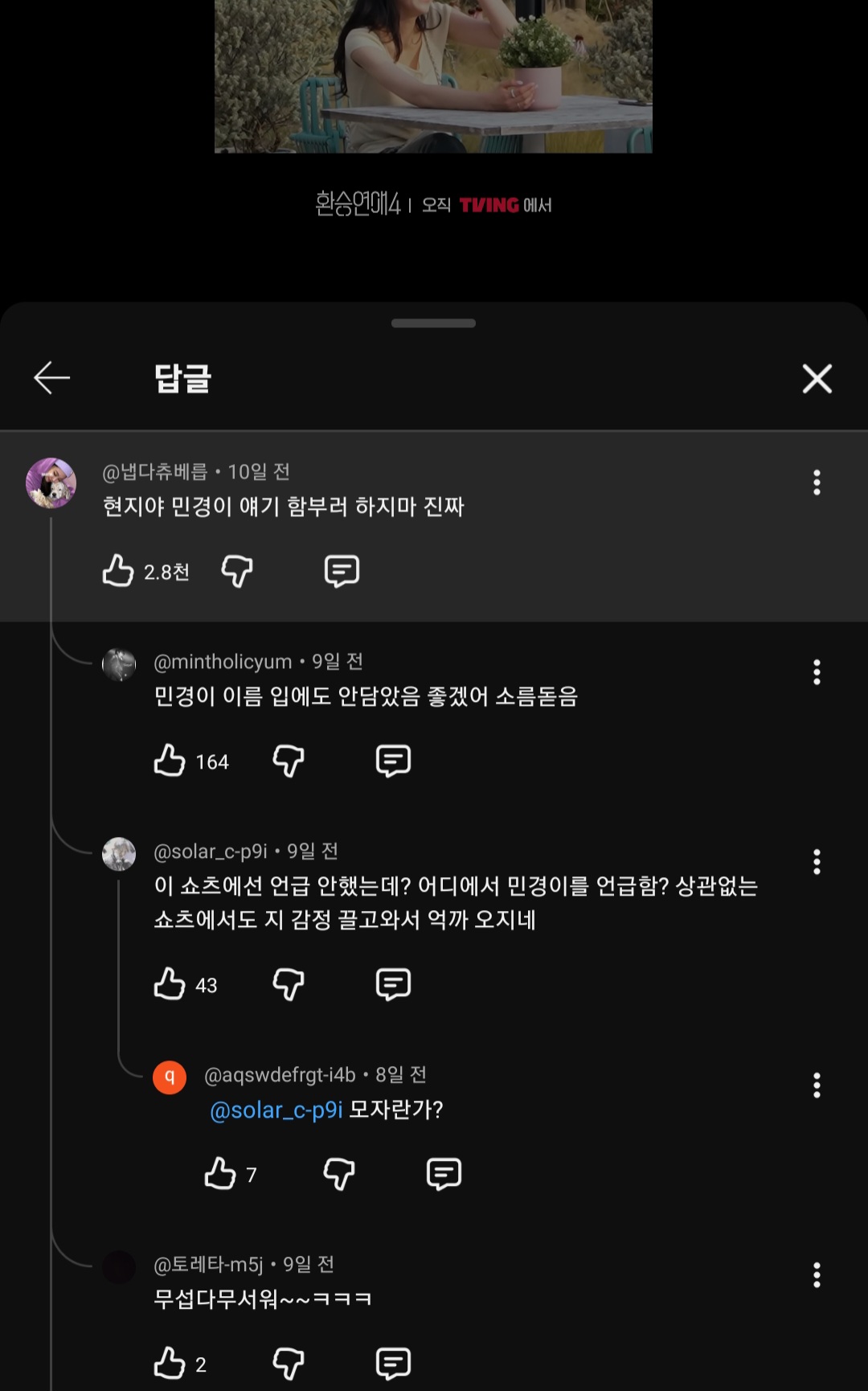This screenshot has height=1391, width=868.
Task: Open the options menu for @냅다츄베릅's comment
Action: (817, 483)
